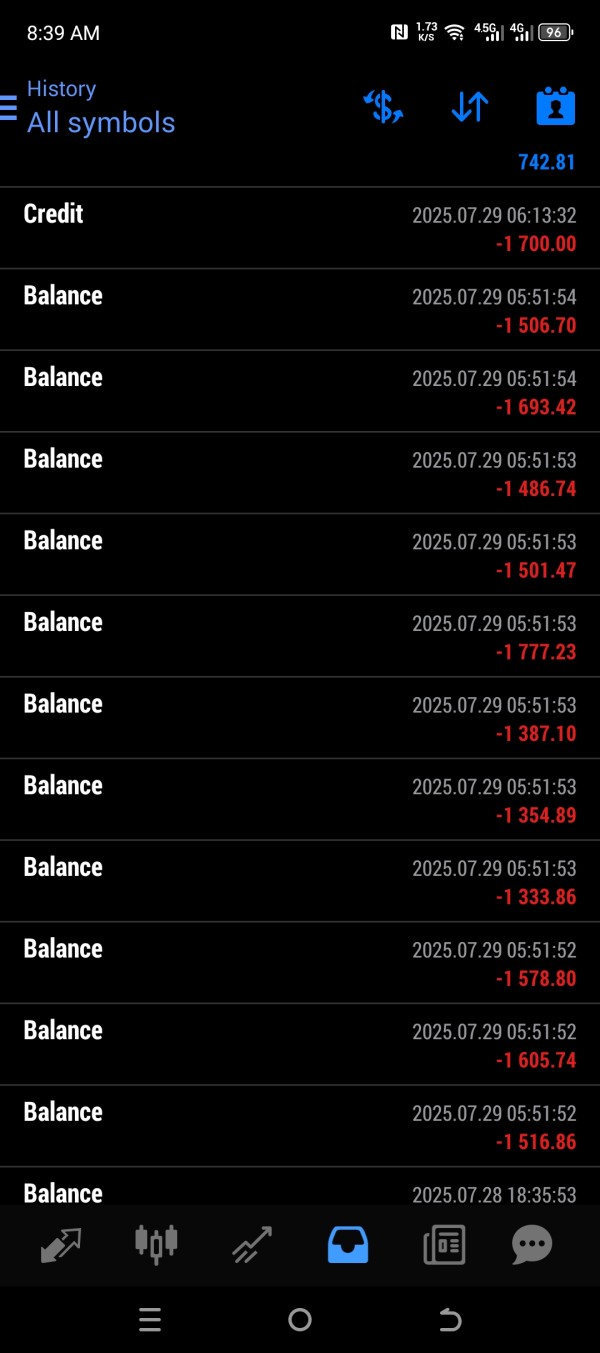The image size is (600, 1353).
Task: Tap the Balance entry of -1 777.23
Action: pyautogui.click(x=300, y=637)
